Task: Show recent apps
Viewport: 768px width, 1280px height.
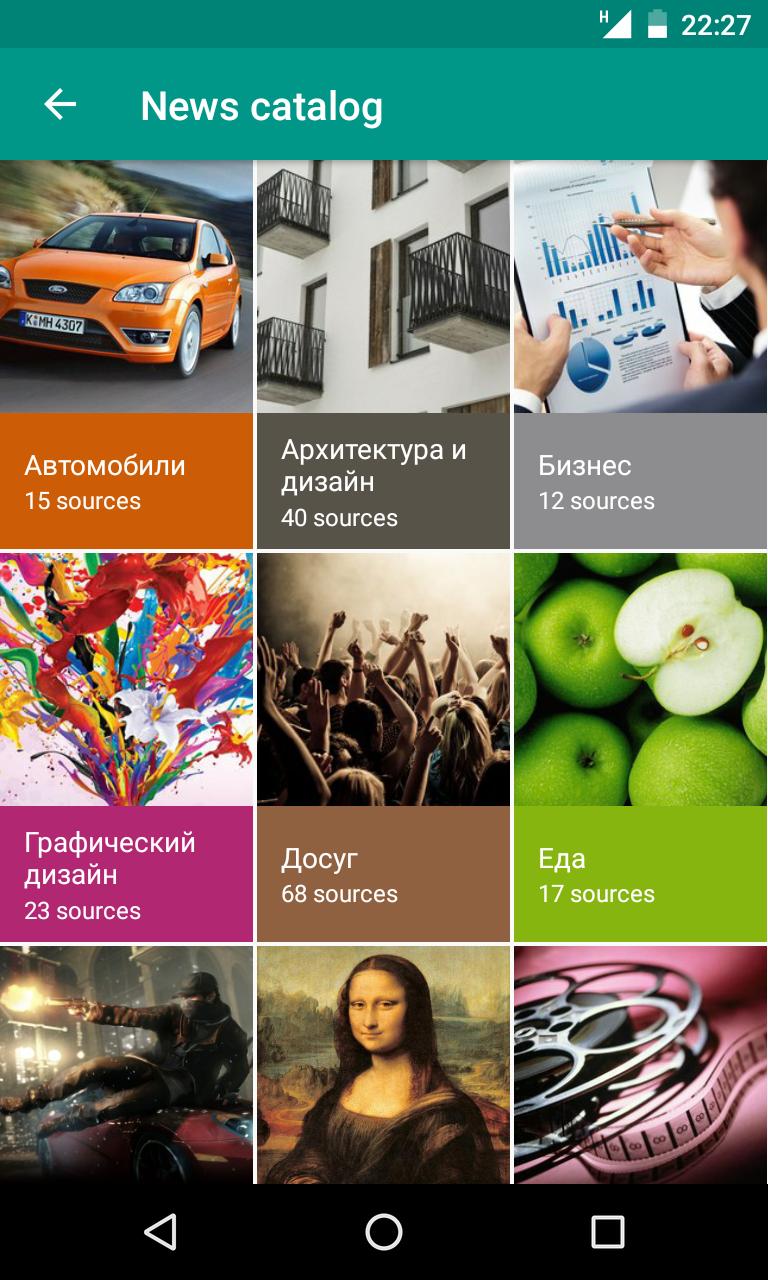Action: (607, 1232)
